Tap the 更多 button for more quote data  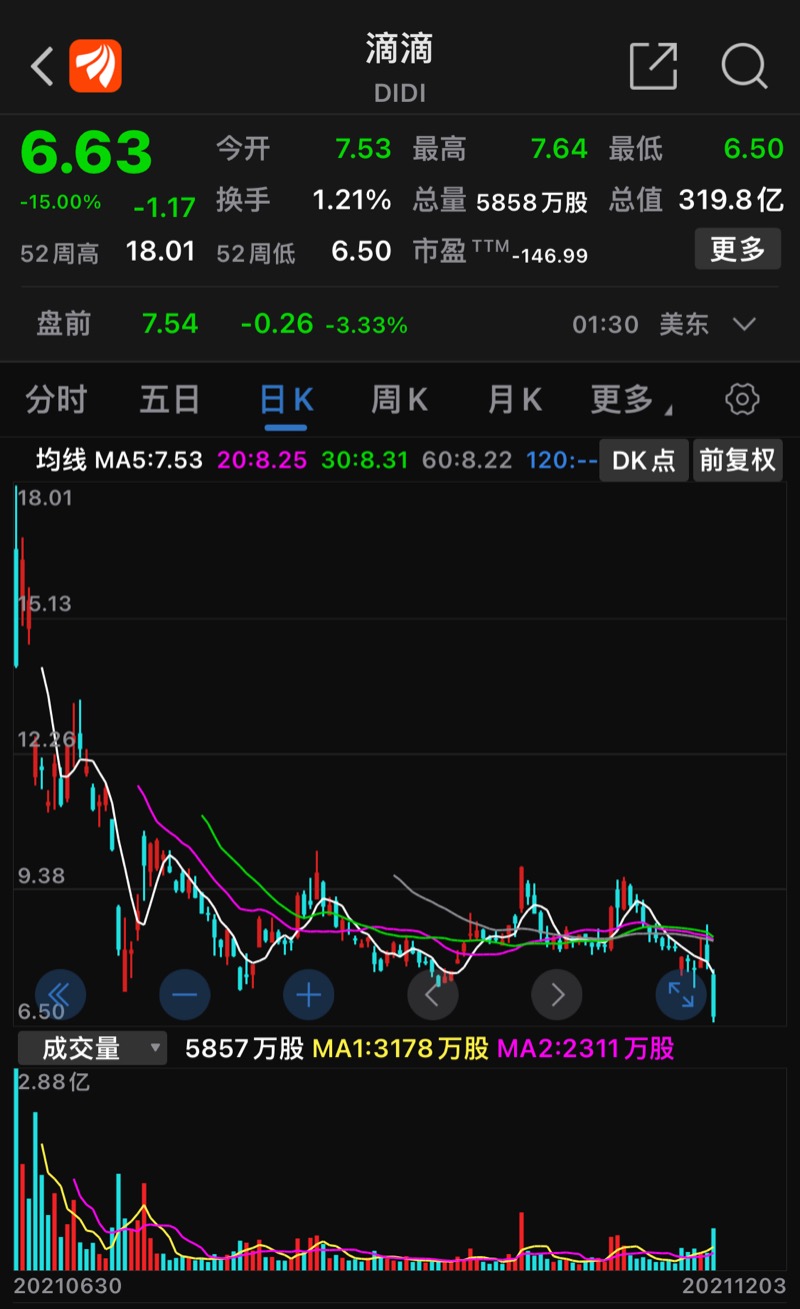click(x=737, y=249)
